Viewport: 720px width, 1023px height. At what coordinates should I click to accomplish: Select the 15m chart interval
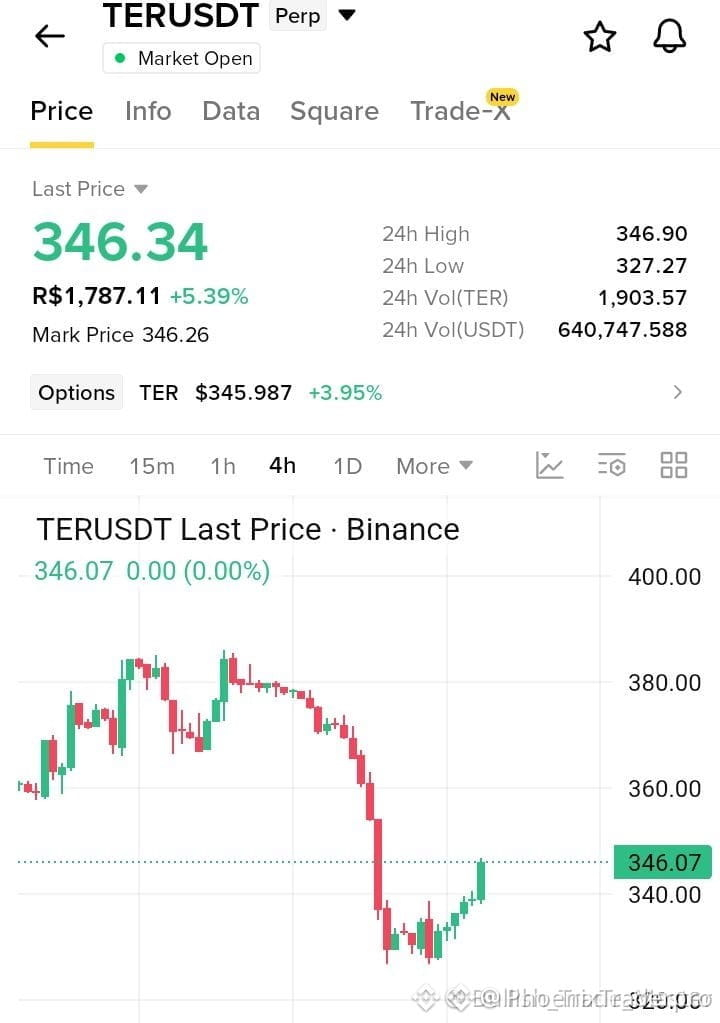click(x=152, y=466)
